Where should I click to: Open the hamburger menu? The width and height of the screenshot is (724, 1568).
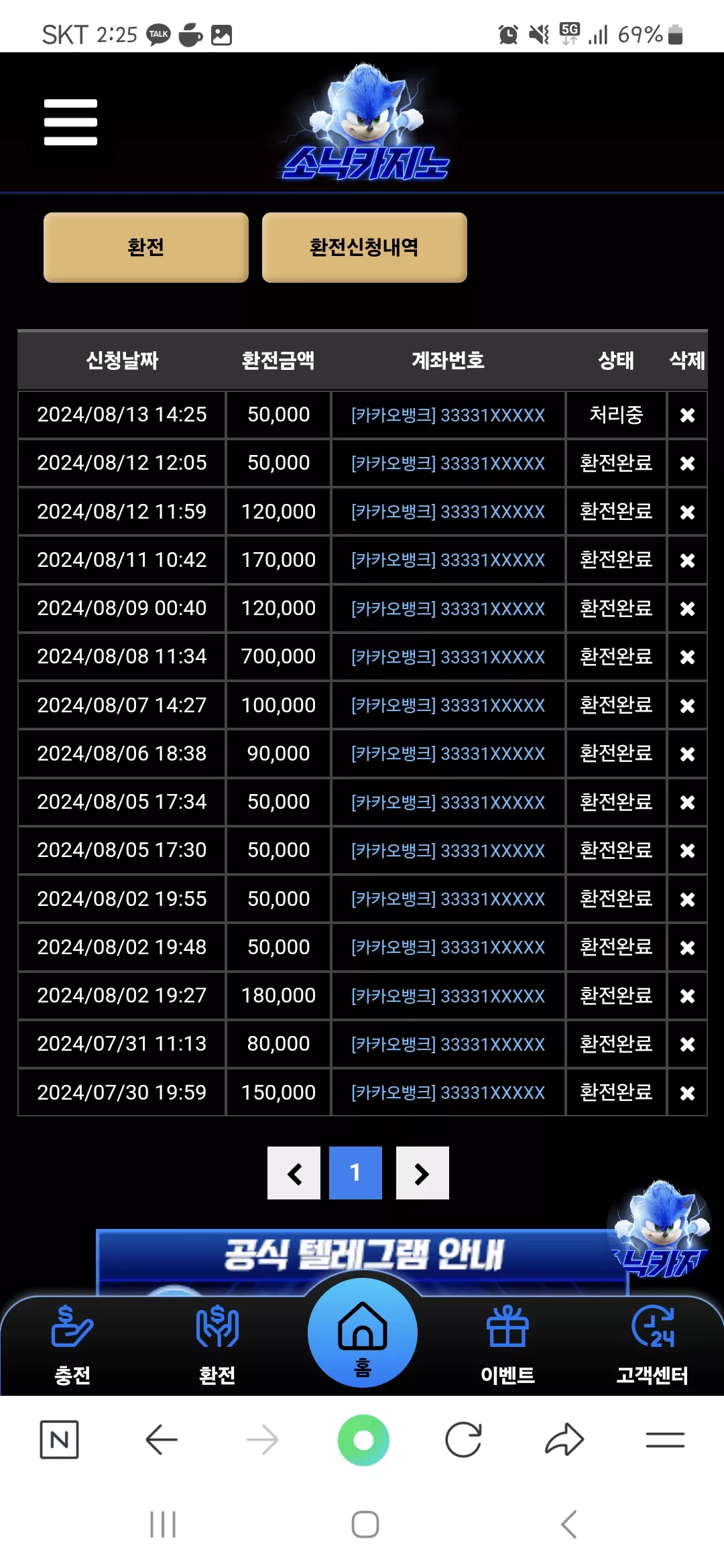pyautogui.click(x=70, y=122)
